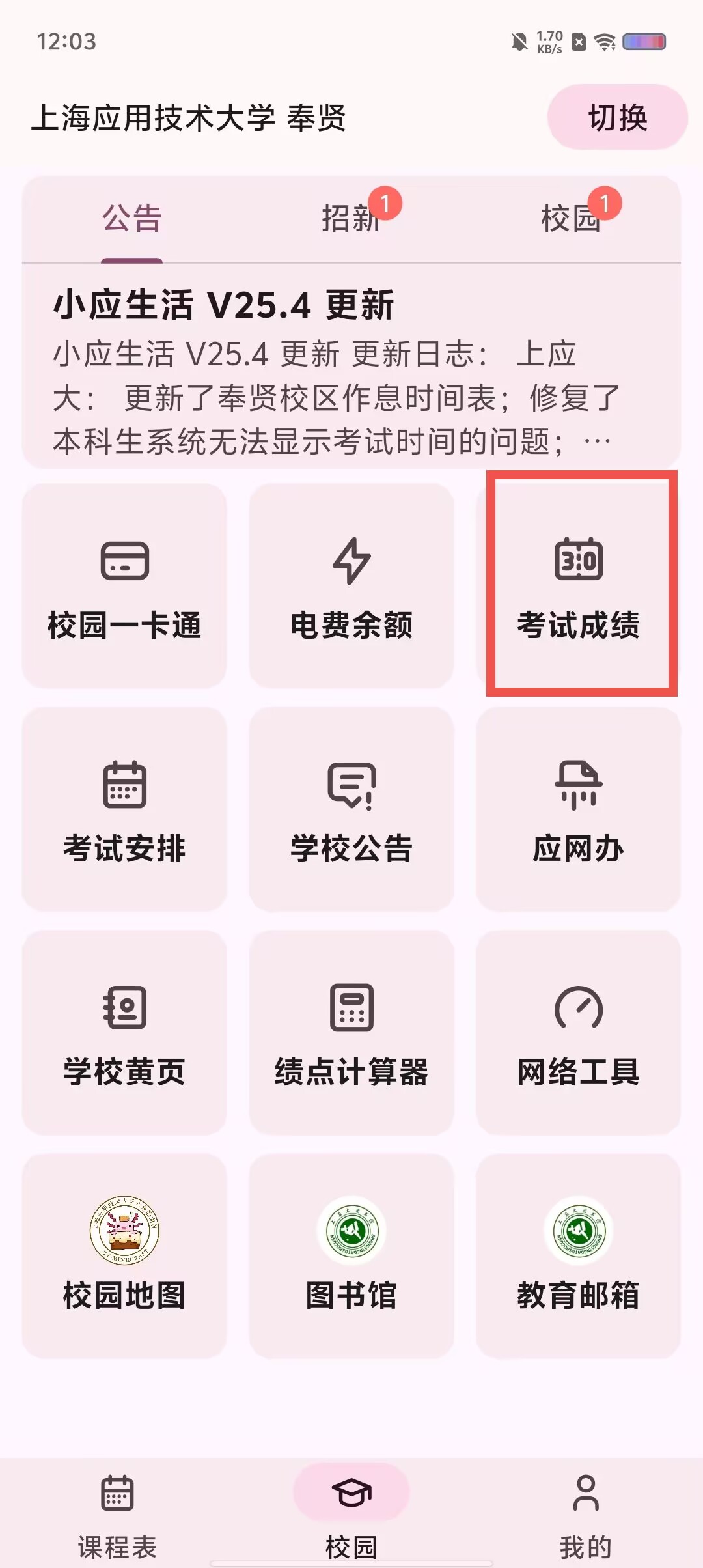Open 网络工具 network tools

579,1033
